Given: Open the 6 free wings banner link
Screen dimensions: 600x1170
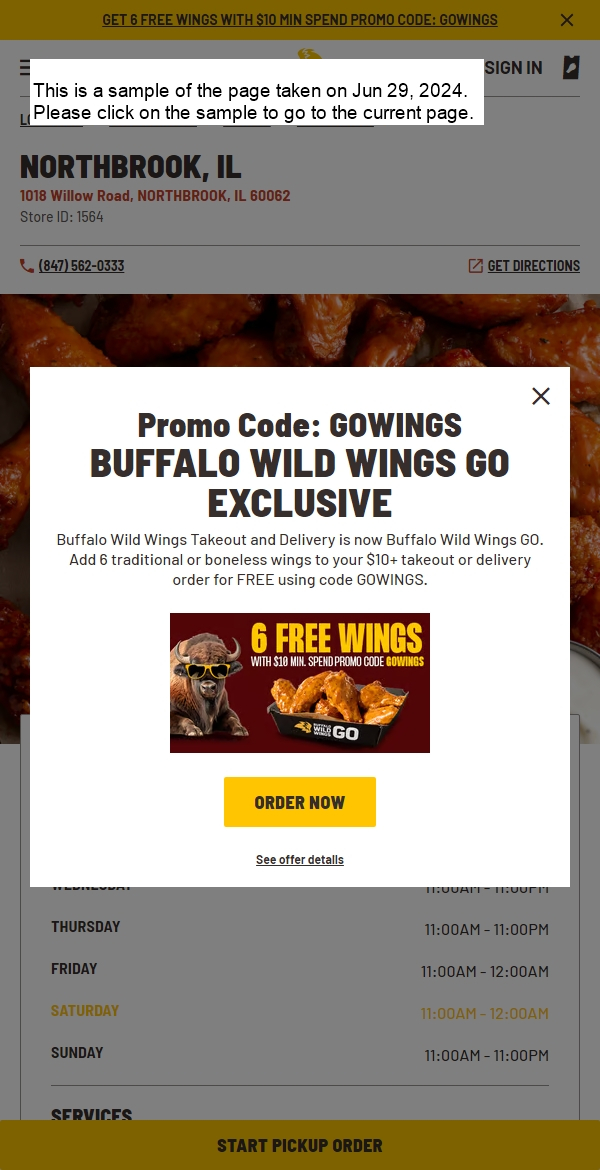Looking at the screenshot, I should [300, 20].
